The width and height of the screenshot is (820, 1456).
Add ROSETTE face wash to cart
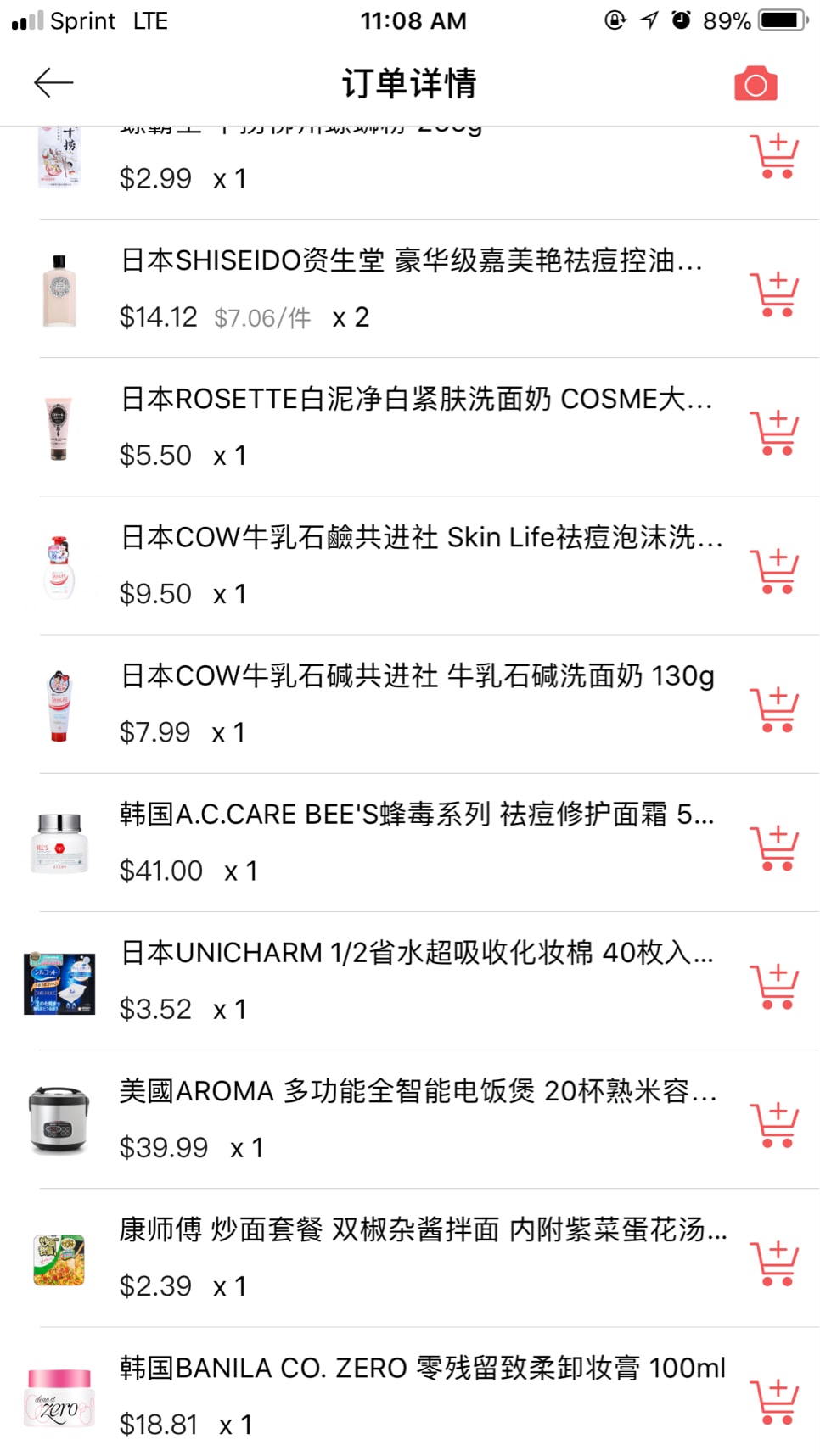tap(774, 433)
